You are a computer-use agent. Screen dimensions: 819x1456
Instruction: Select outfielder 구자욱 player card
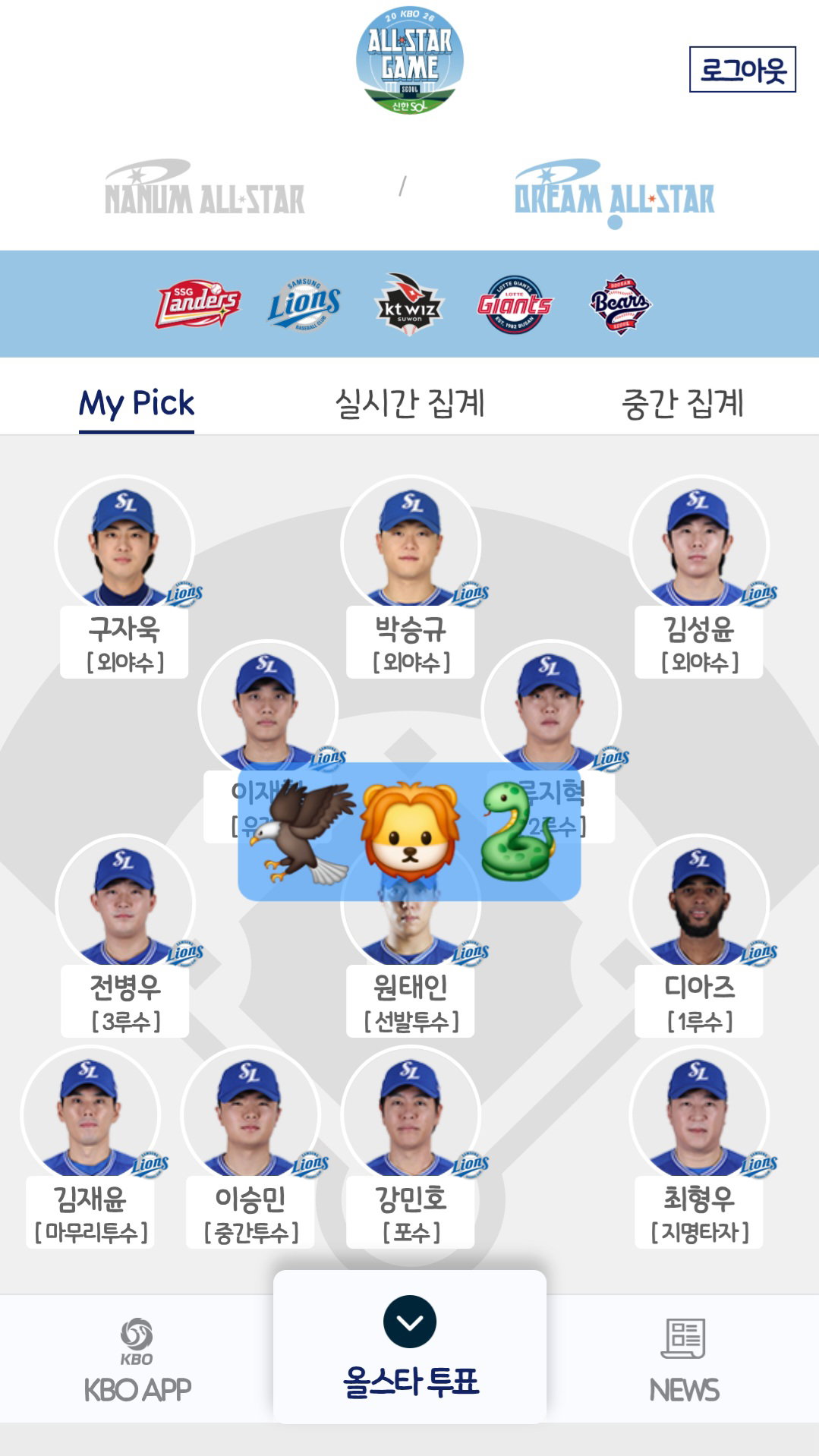(124, 577)
